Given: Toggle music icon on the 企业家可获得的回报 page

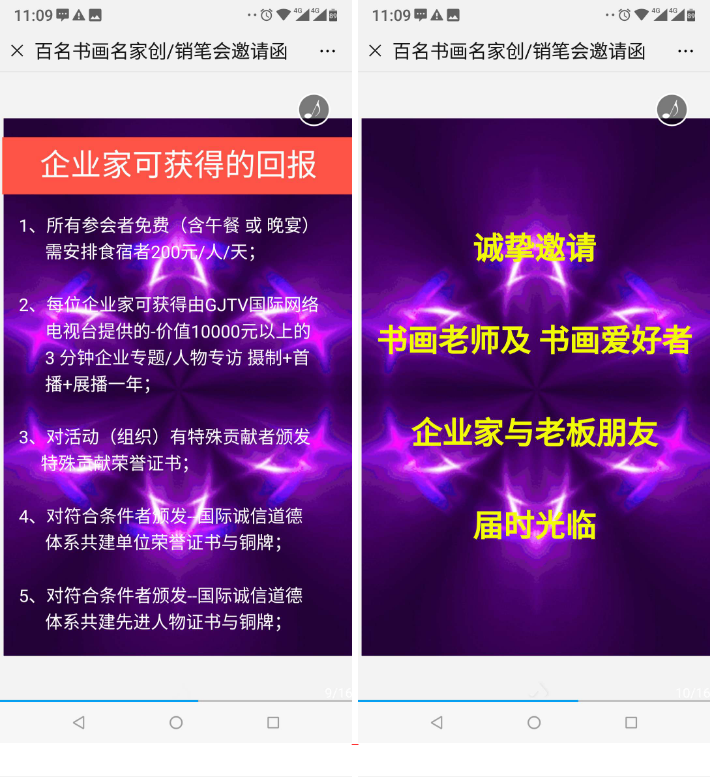Looking at the screenshot, I should click(x=314, y=110).
